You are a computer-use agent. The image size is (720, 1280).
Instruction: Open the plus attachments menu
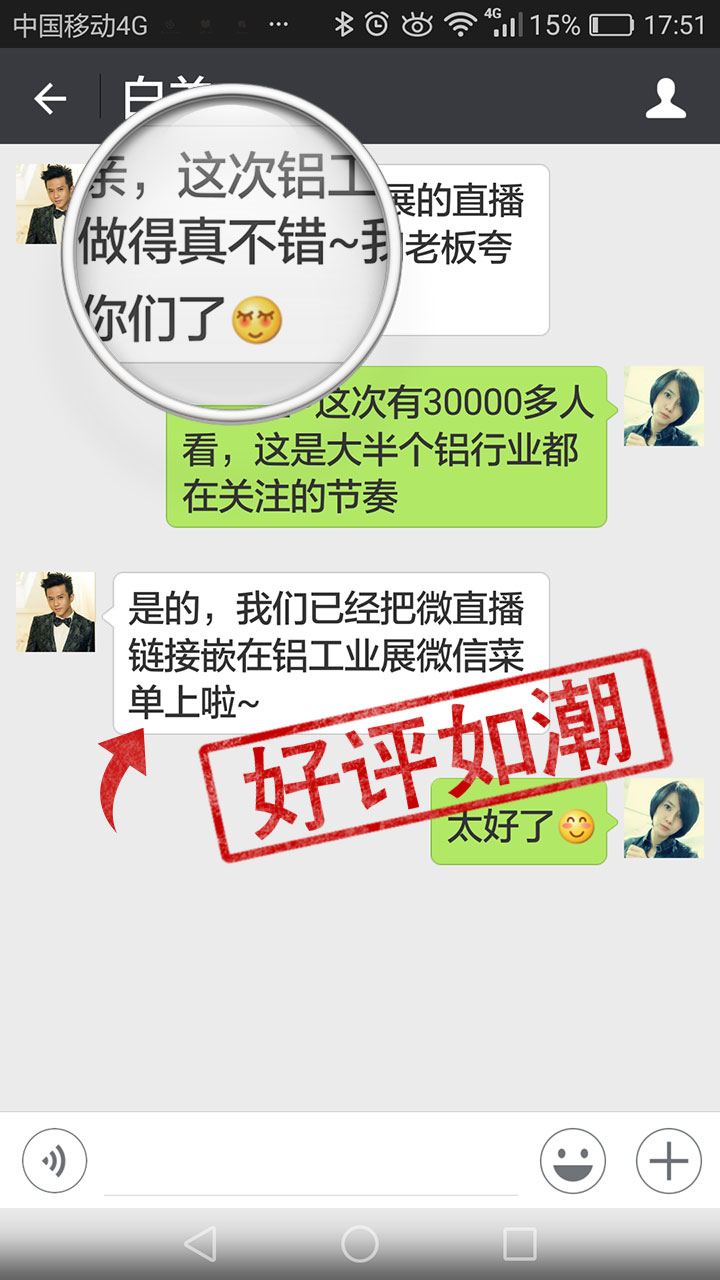[x=668, y=1161]
